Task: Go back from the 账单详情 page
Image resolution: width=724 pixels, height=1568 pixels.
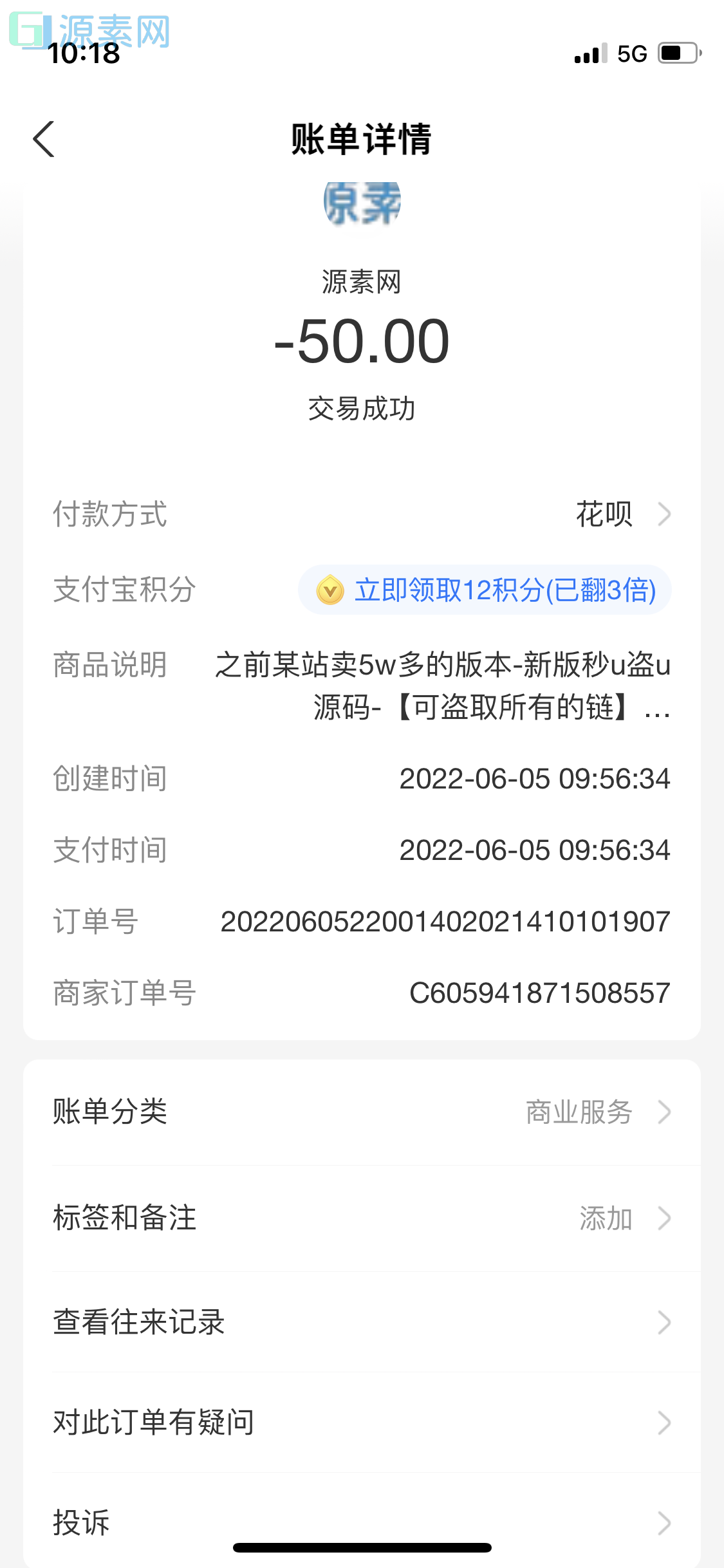Action: (x=44, y=139)
